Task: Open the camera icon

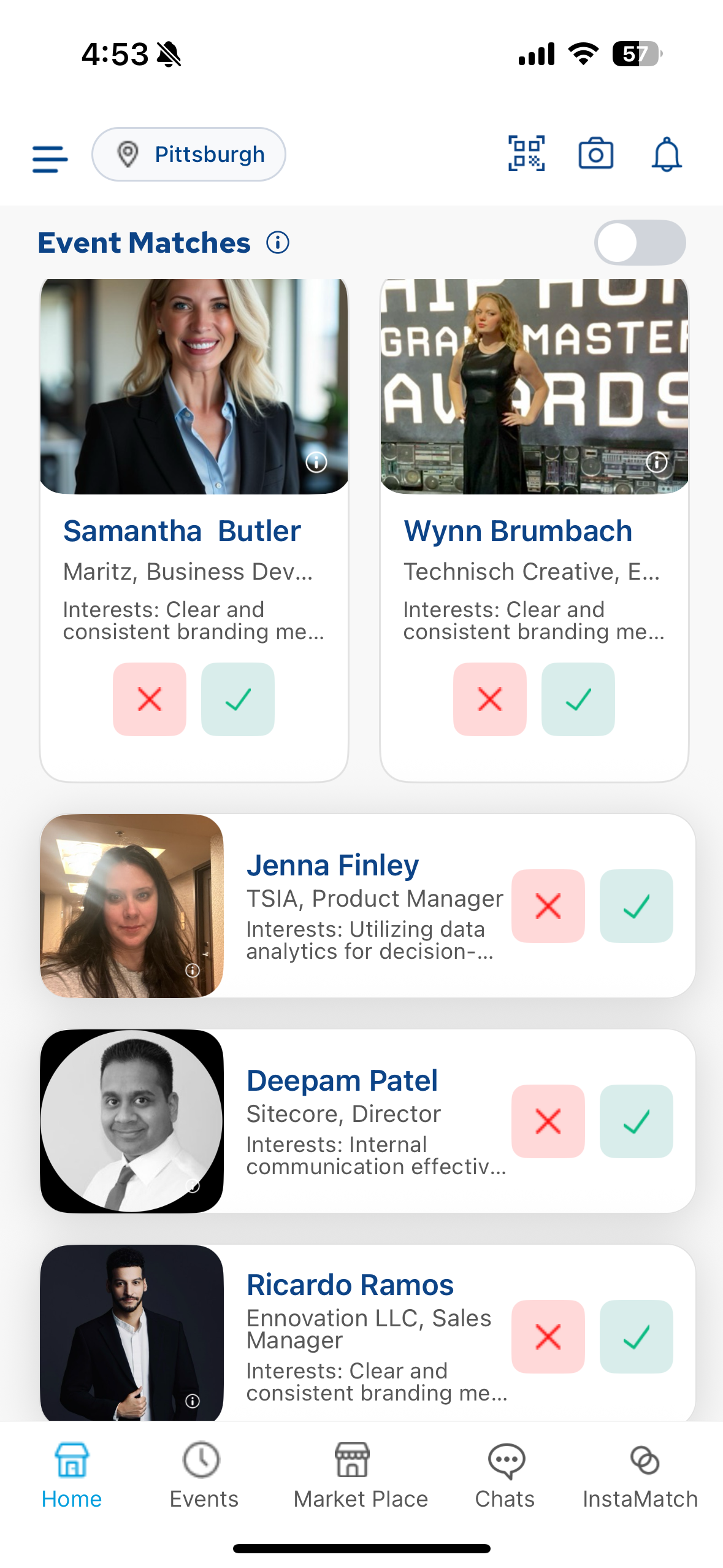Action: point(595,153)
